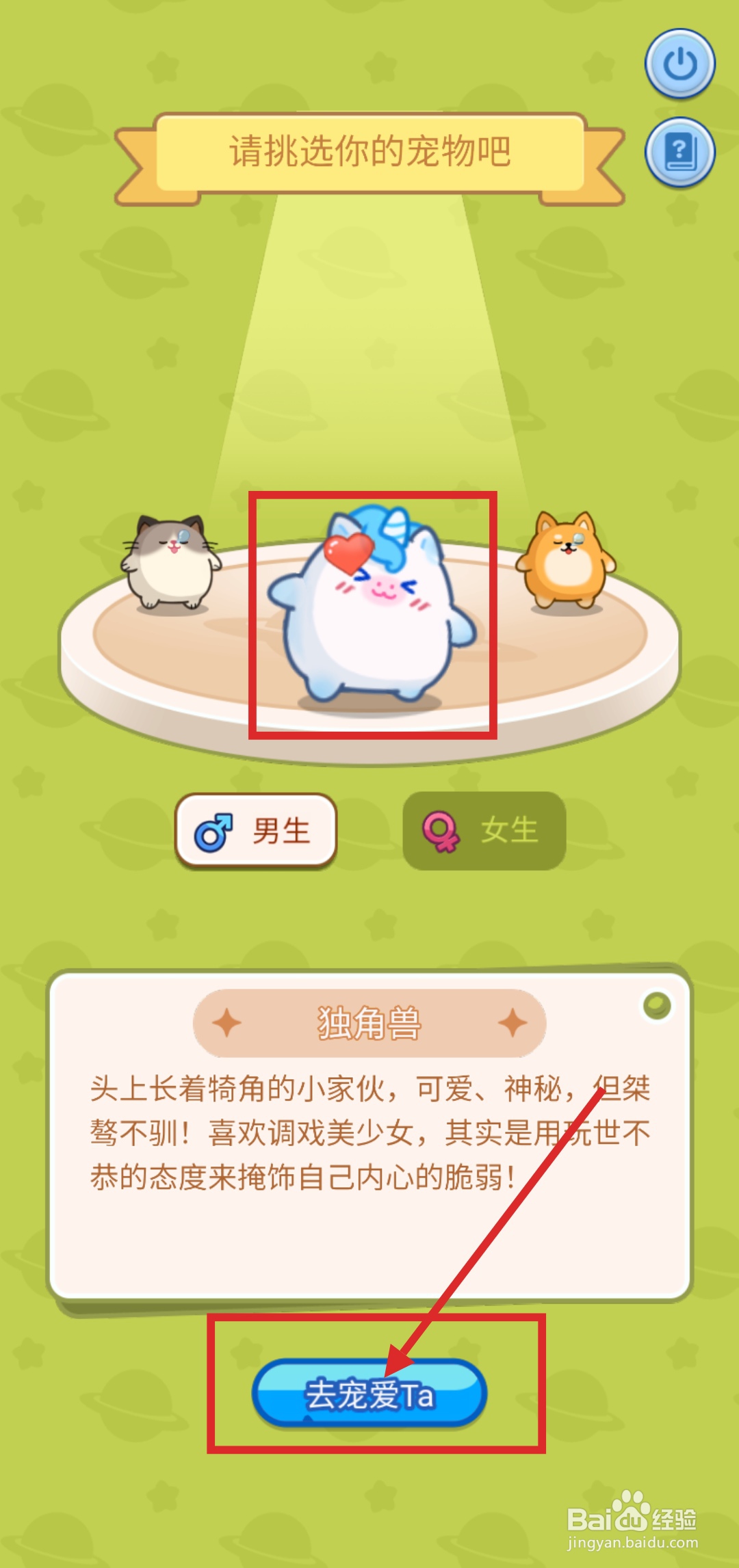Image resolution: width=739 pixels, height=1568 pixels.
Task: Click the 请挑选你的宠物吧 banner
Action: tap(369, 149)
